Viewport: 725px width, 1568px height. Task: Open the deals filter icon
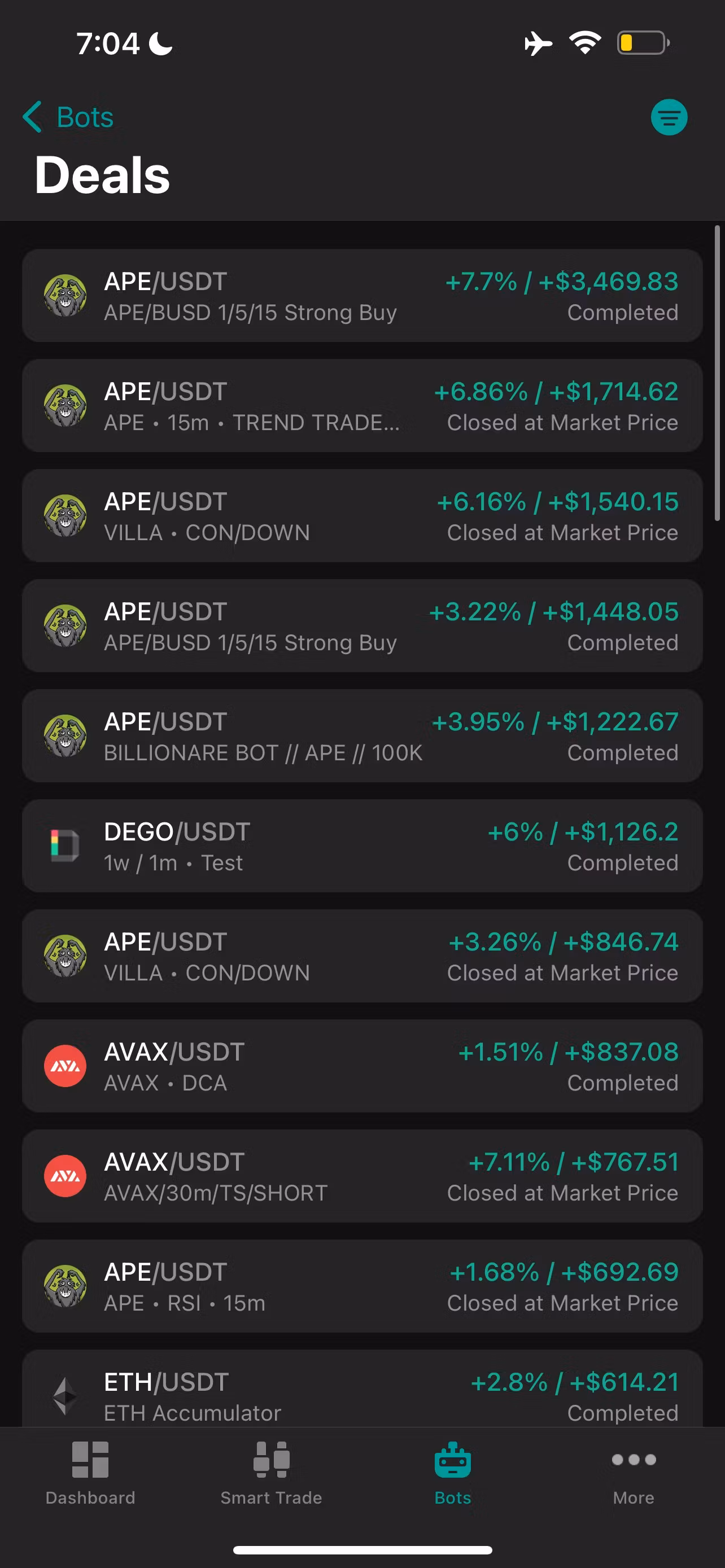[x=669, y=117]
